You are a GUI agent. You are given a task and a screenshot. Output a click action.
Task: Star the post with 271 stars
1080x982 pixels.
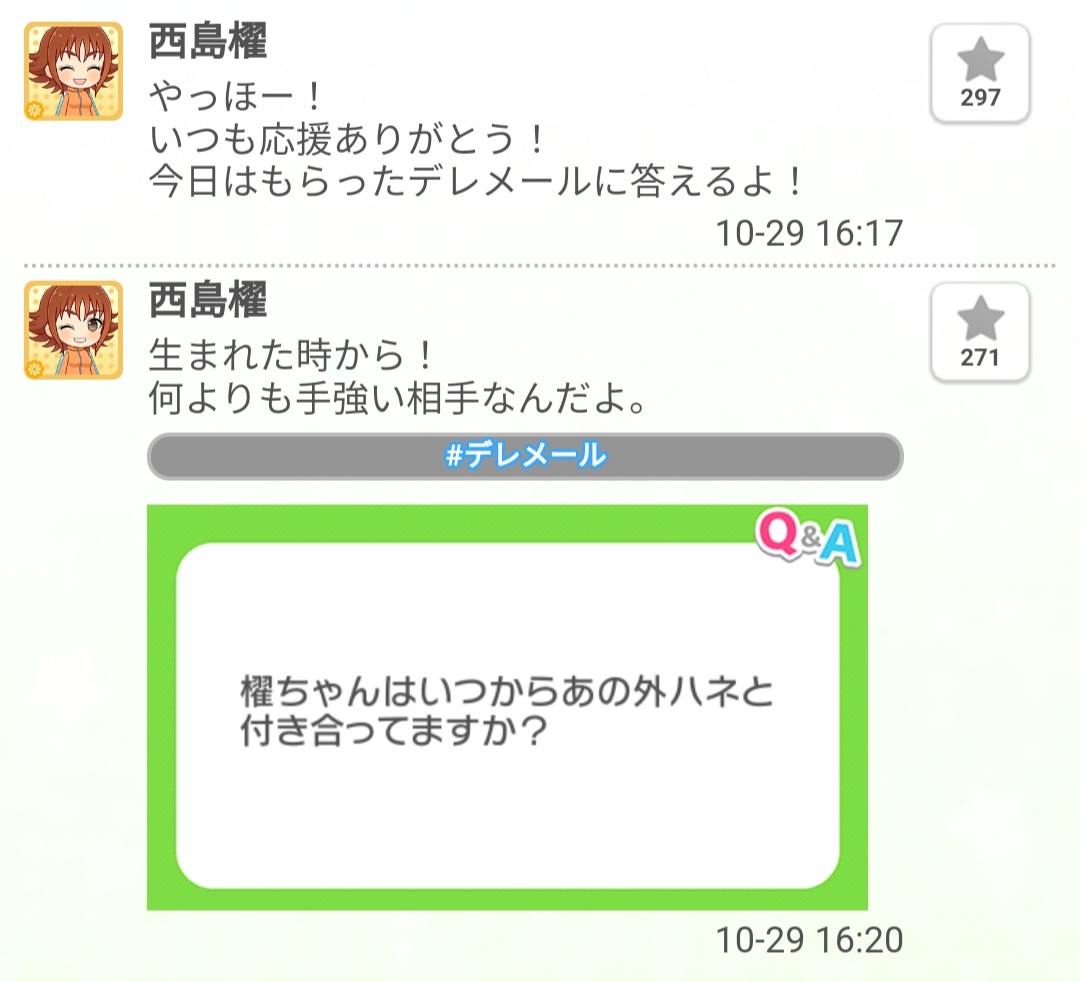tap(980, 332)
